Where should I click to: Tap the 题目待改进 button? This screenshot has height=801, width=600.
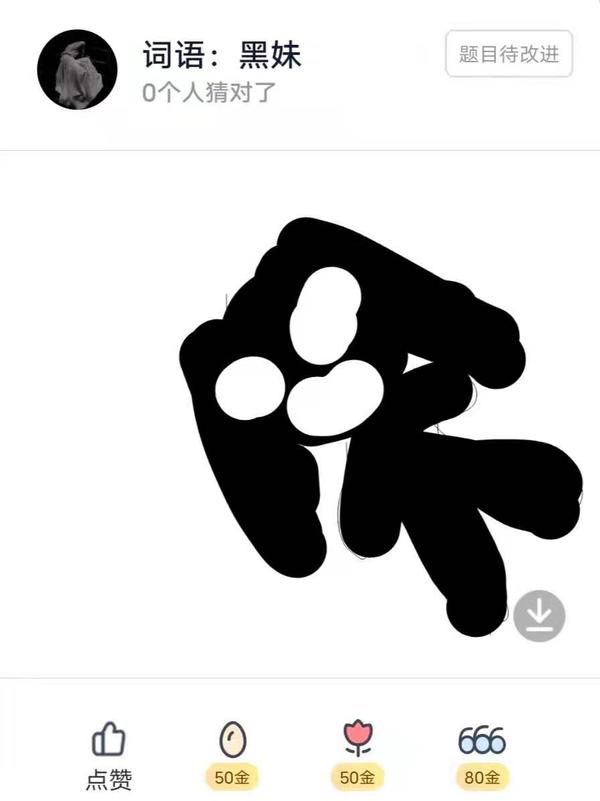(x=509, y=54)
